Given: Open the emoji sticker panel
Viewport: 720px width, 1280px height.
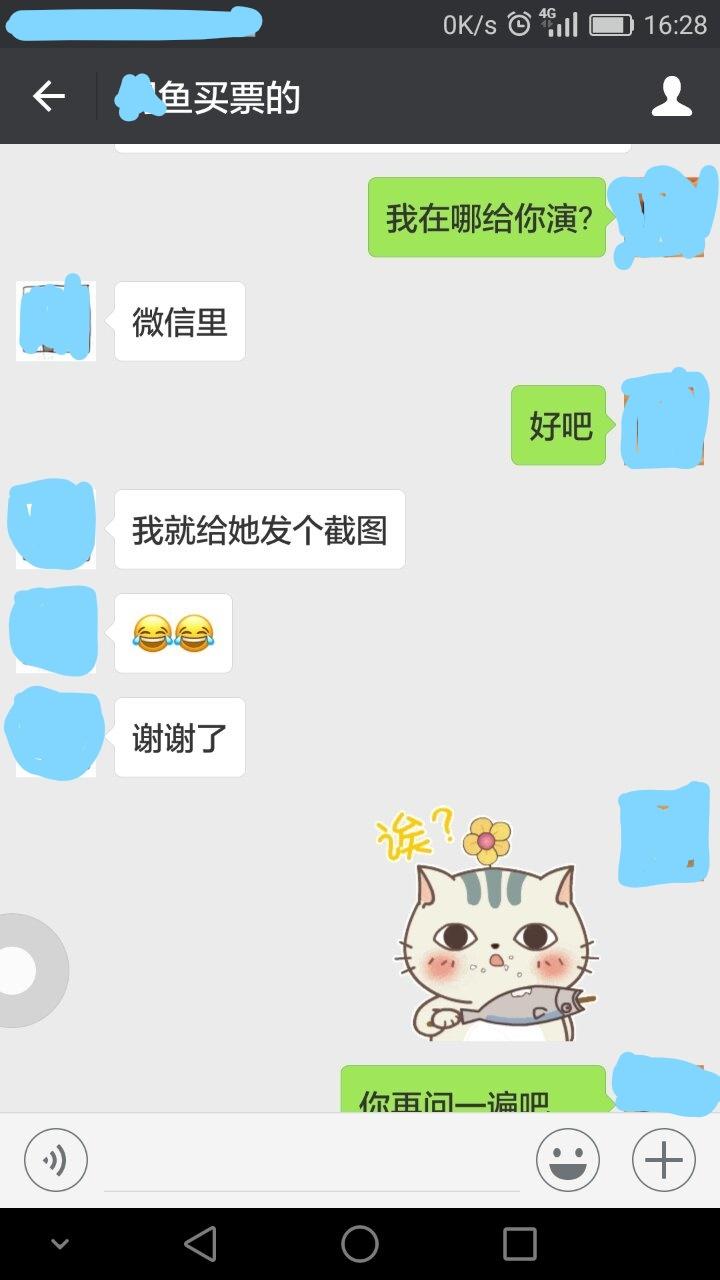Looking at the screenshot, I should [567, 1160].
